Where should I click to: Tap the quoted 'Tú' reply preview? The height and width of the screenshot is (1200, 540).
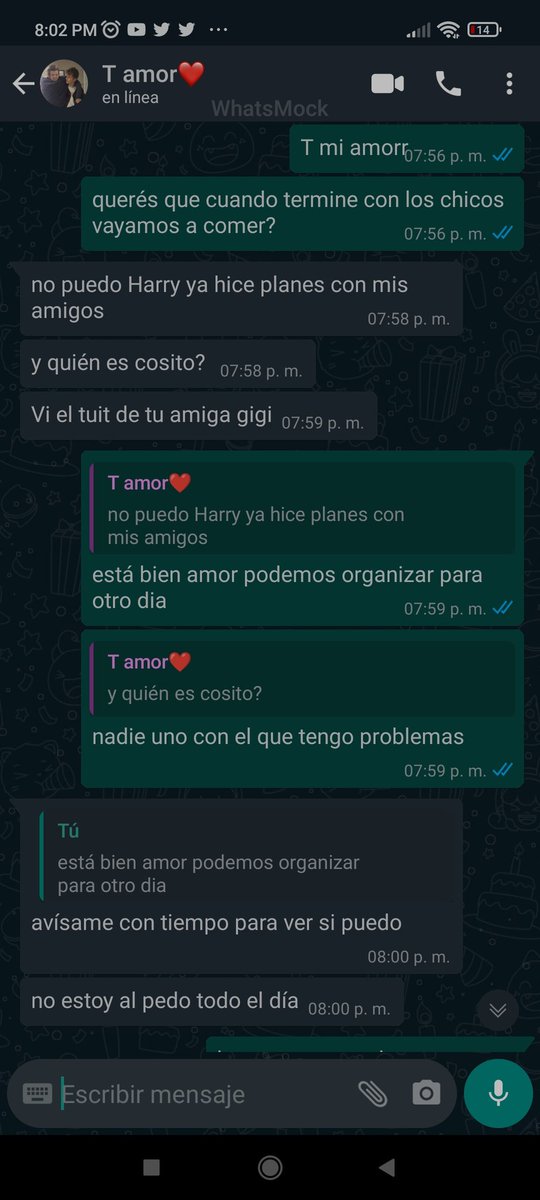(x=245, y=856)
